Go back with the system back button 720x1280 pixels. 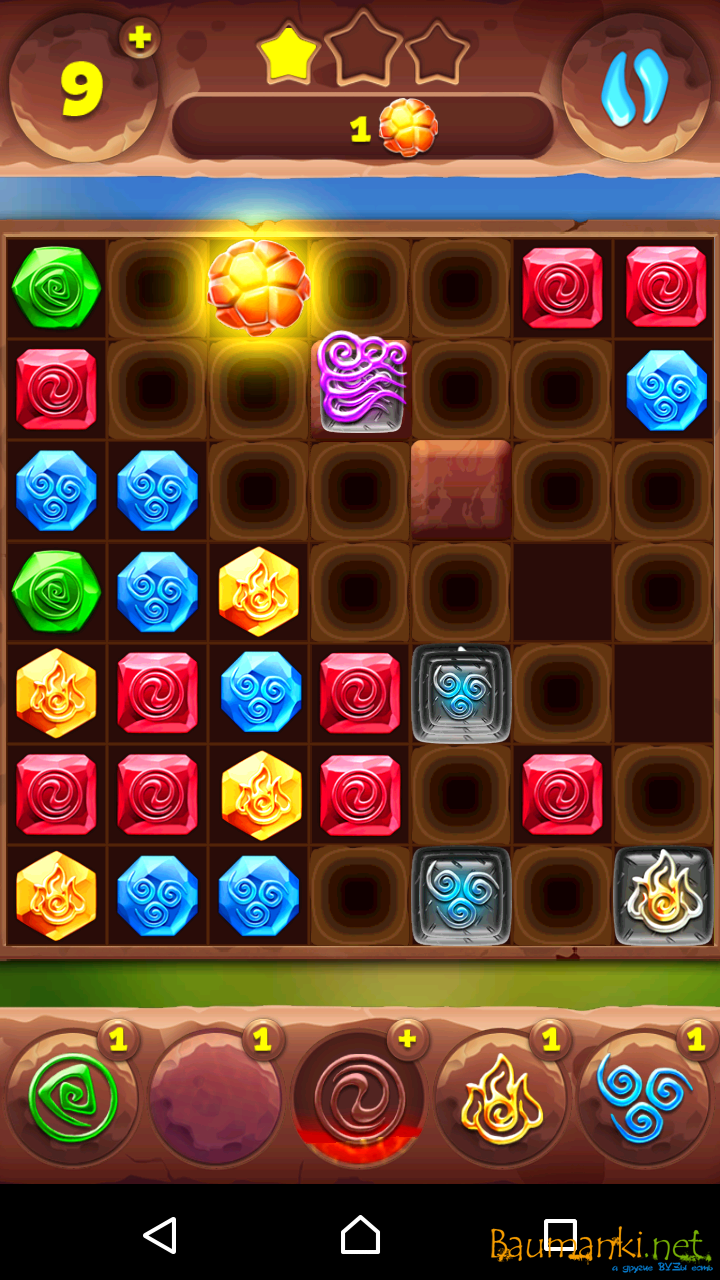click(160, 1236)
